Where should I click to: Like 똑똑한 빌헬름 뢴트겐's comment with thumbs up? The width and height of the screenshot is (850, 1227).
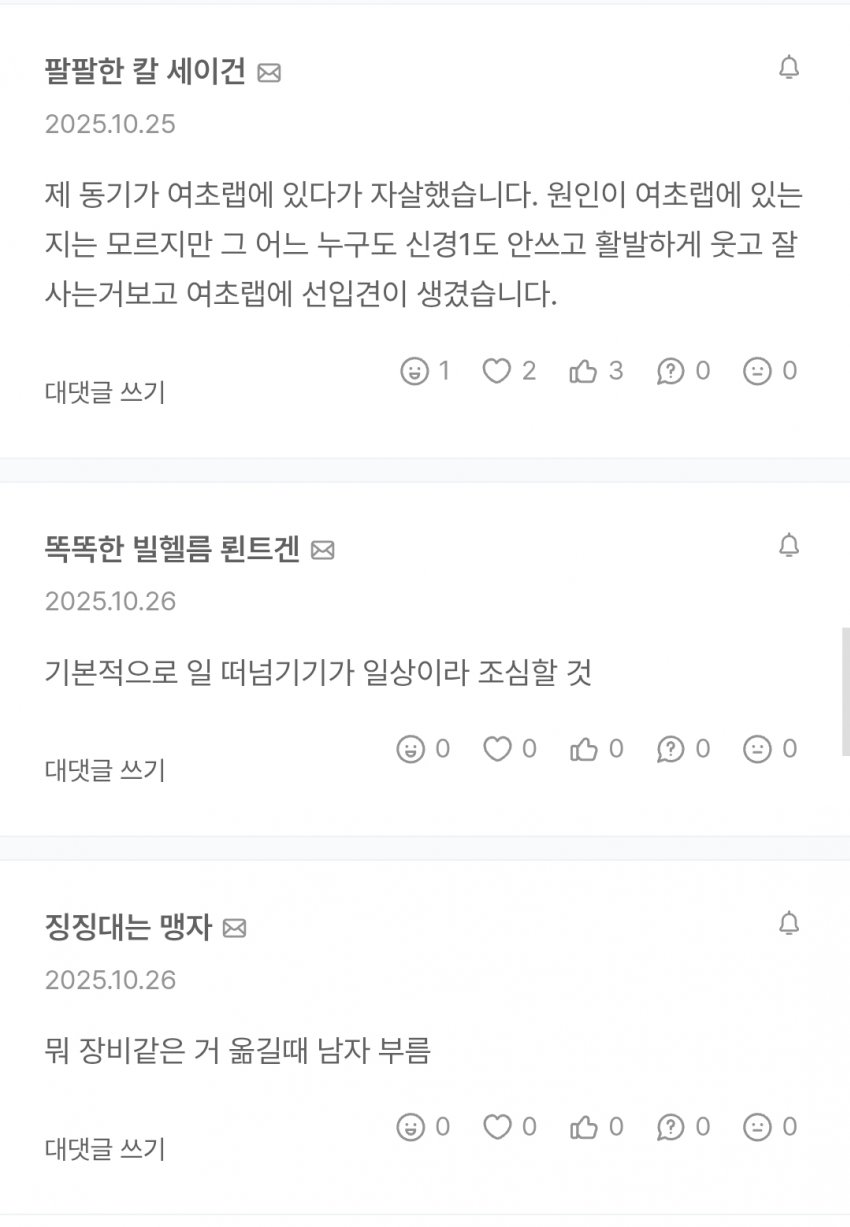click(x=583, y=749)
